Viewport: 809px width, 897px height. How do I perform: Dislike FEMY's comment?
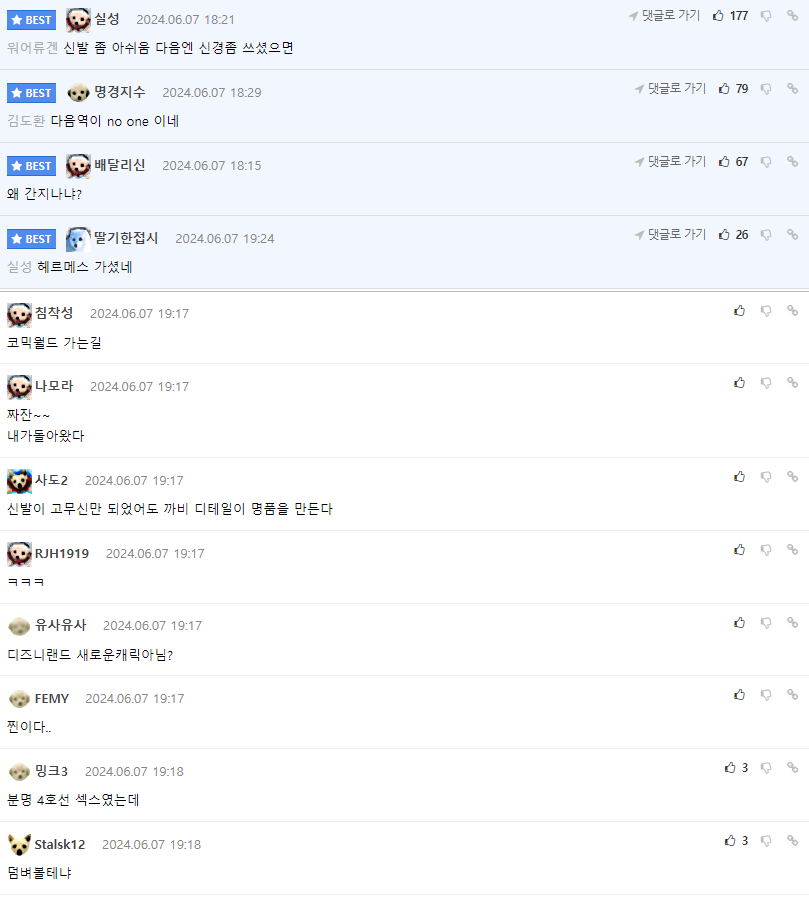pos(766,696)
